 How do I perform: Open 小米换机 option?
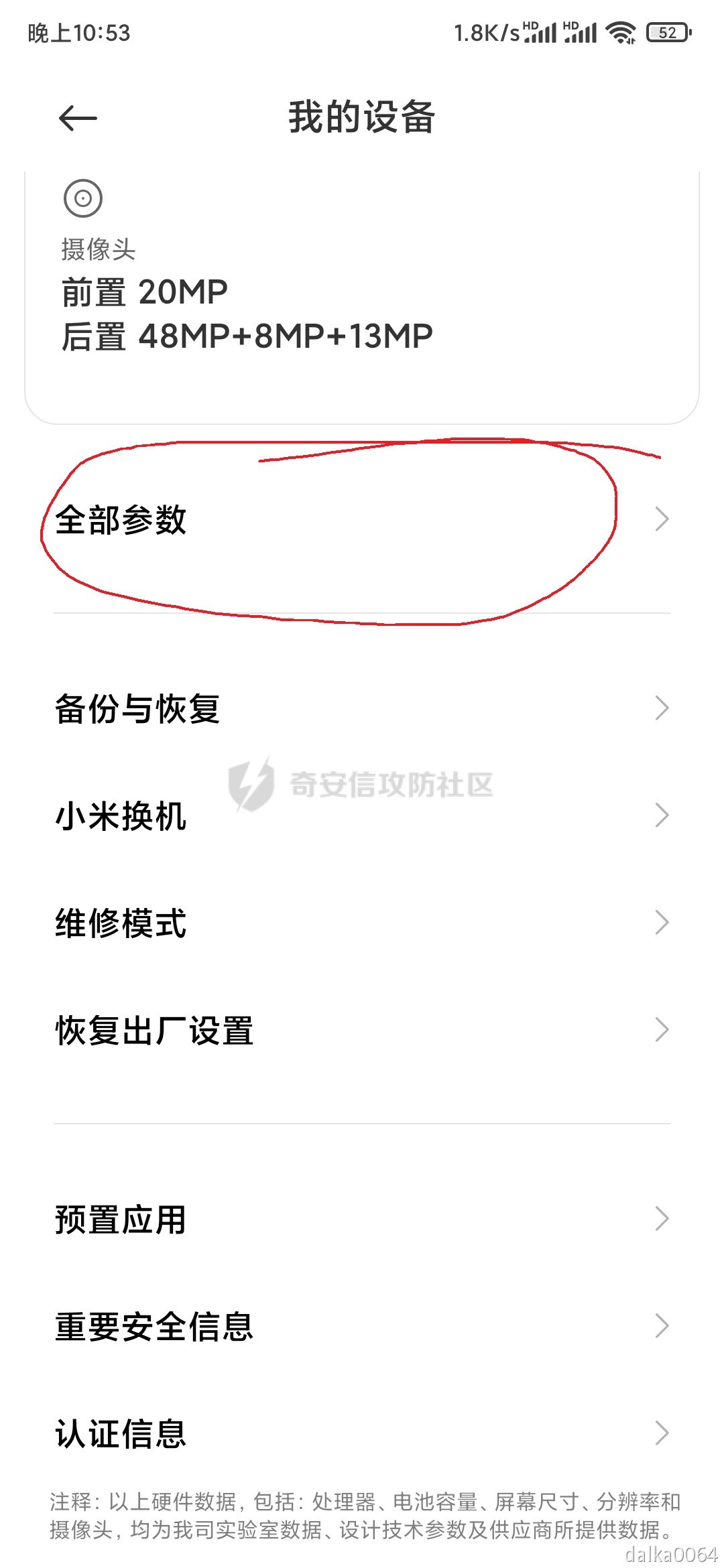point(362,815)
